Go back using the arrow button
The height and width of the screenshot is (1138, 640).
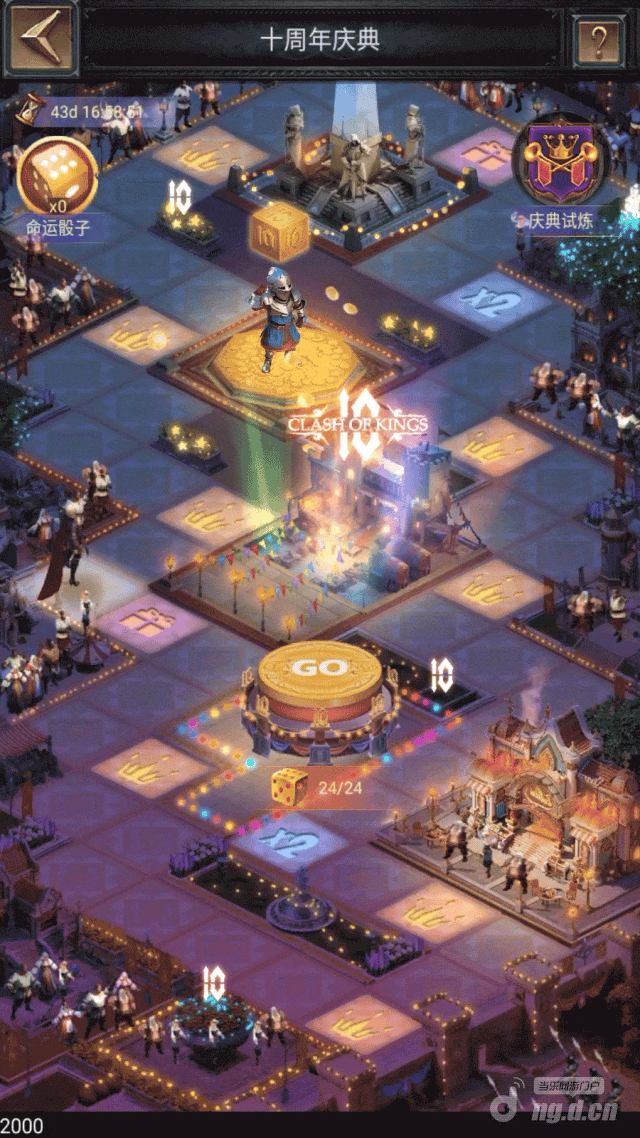[x=40, y=39]
